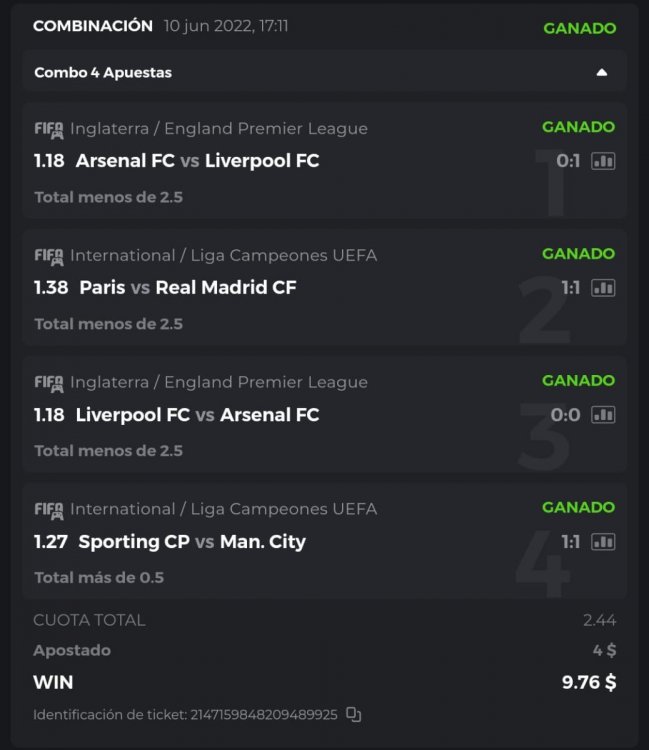This screenshot has height=750, width=649.
Task: Open stats for Arsenal FC vs Liverpool FC
Action: [603, 161]
